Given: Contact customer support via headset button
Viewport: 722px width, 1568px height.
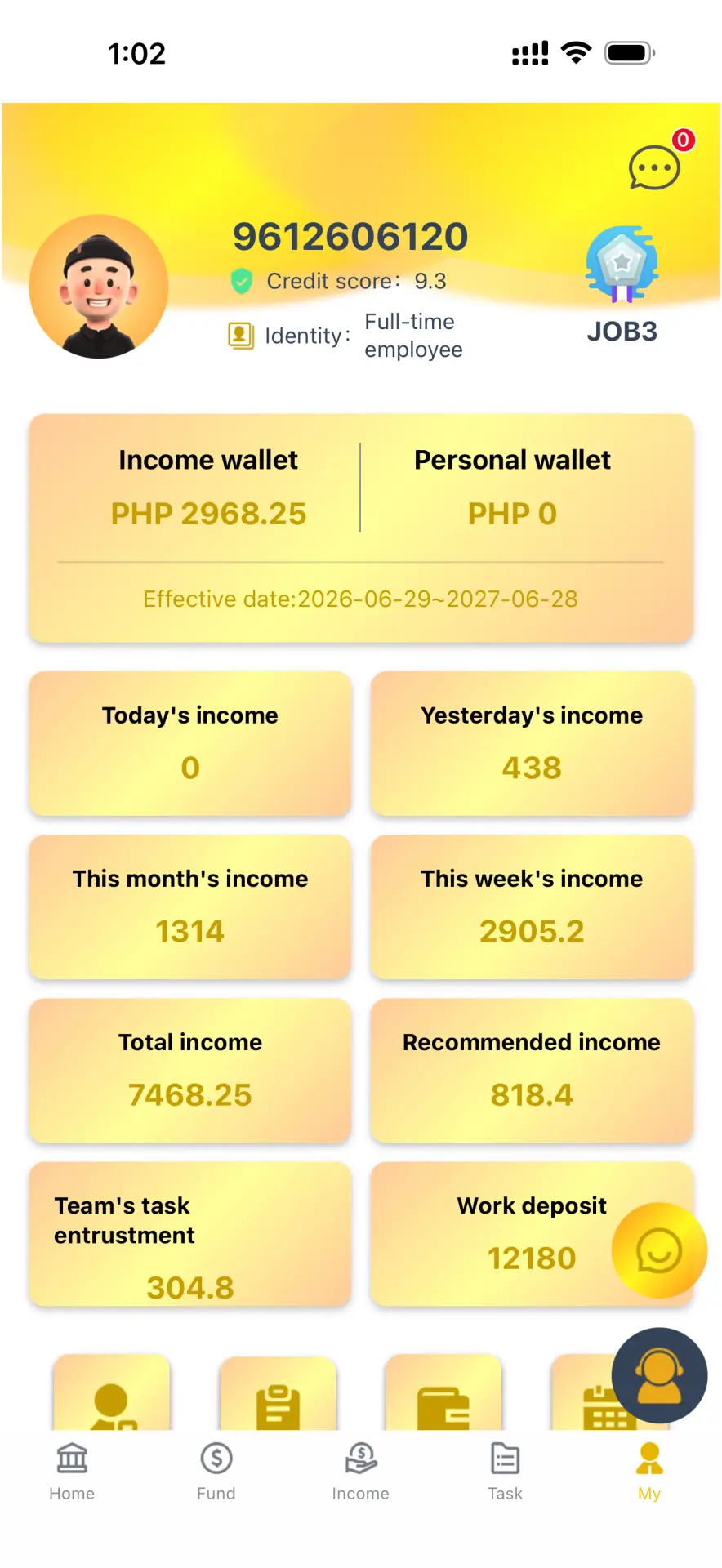Looking at the screenshot, I should tap(659, 1375).
